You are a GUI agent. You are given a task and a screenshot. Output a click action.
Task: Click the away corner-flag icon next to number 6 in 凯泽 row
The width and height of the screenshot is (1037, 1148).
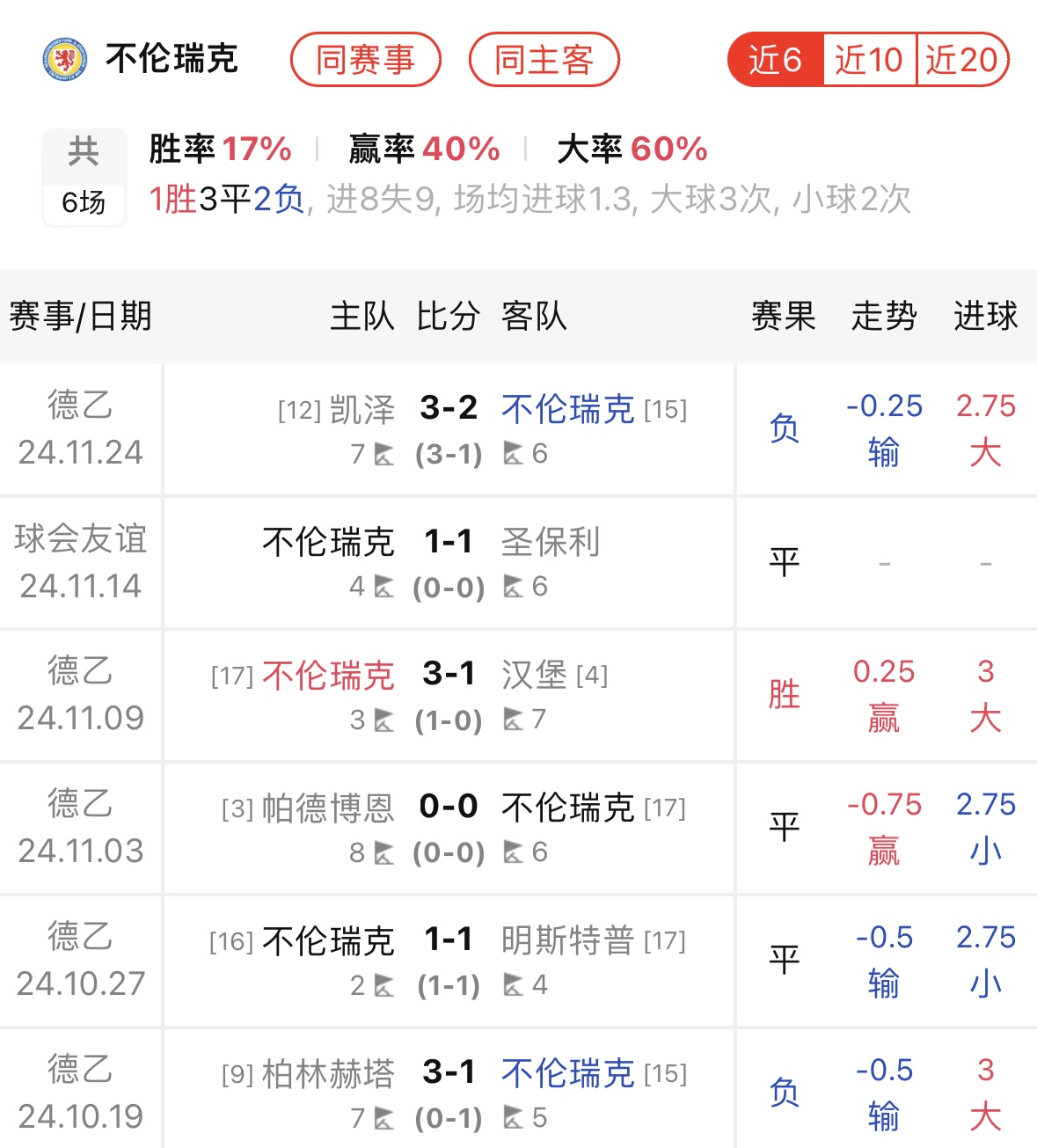coord(514,454)
